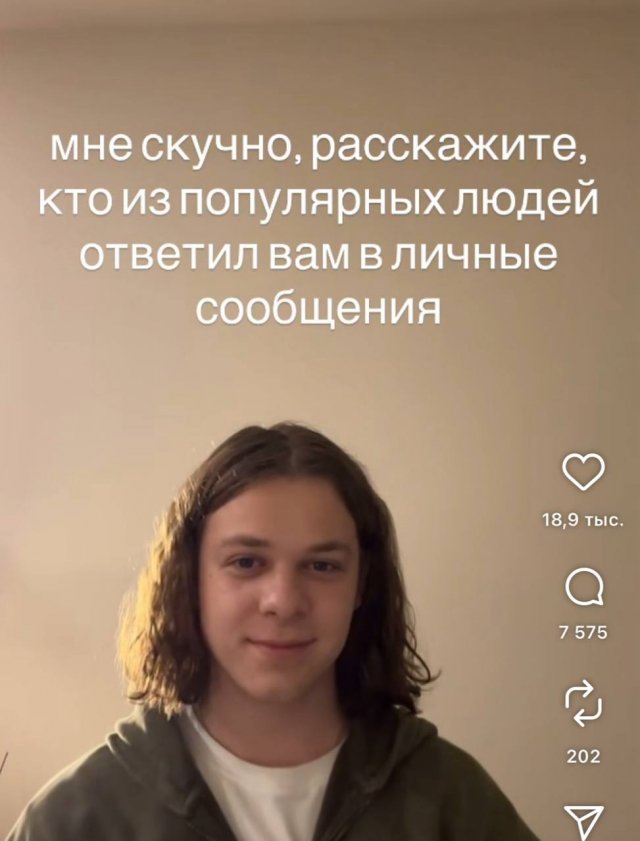640x841 pixels.
Task: Share the reel via the paper plane icon
Action: click(x=583, y=822)
